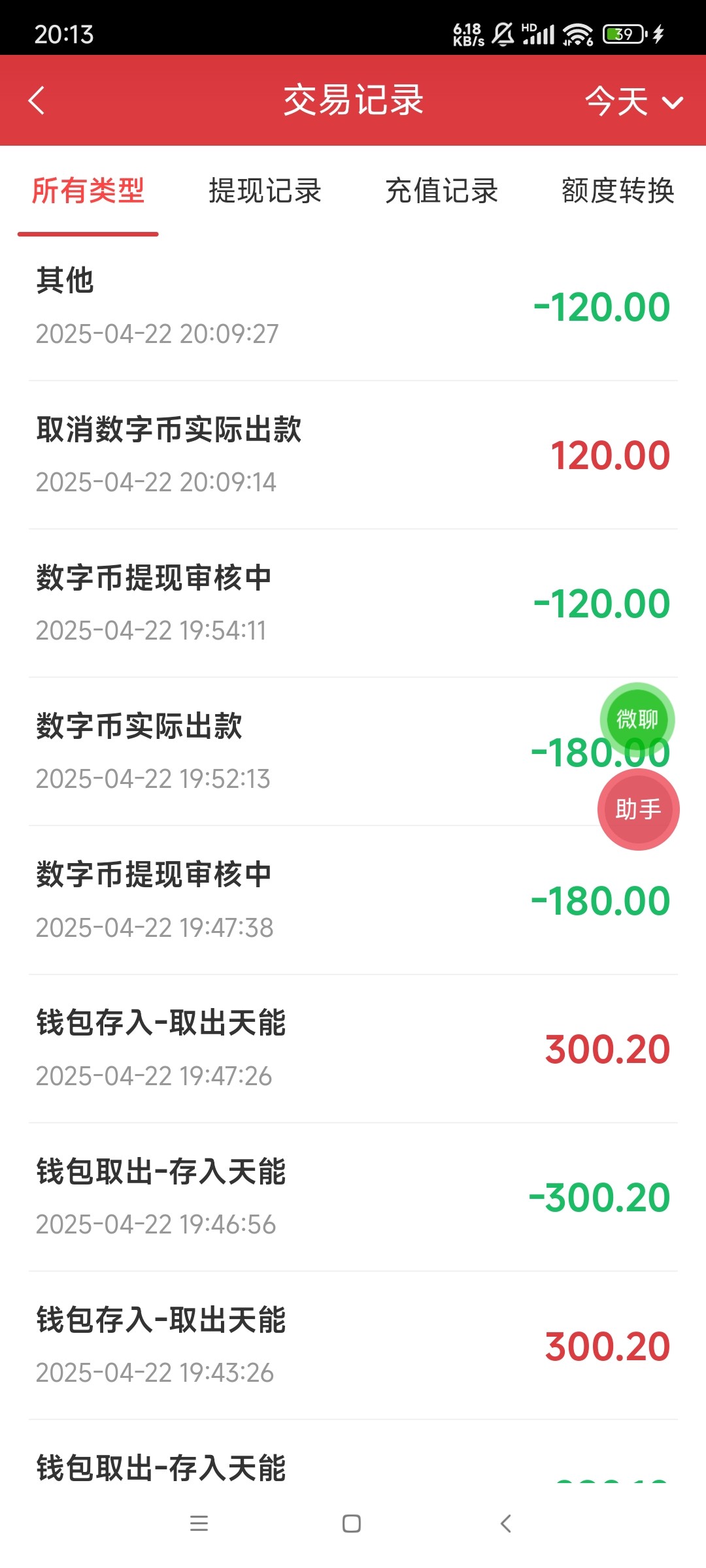Go back using the header arrow
This screenshot has width=706, height=1568.
pos(37,101)
